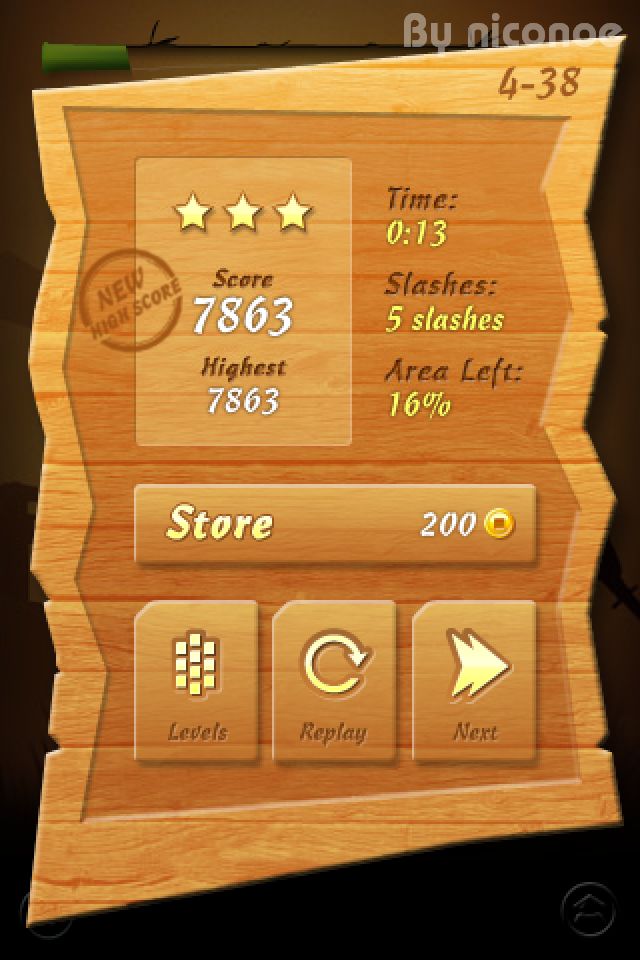
Task: Open the Store with 200 coins
Action: 335,525
